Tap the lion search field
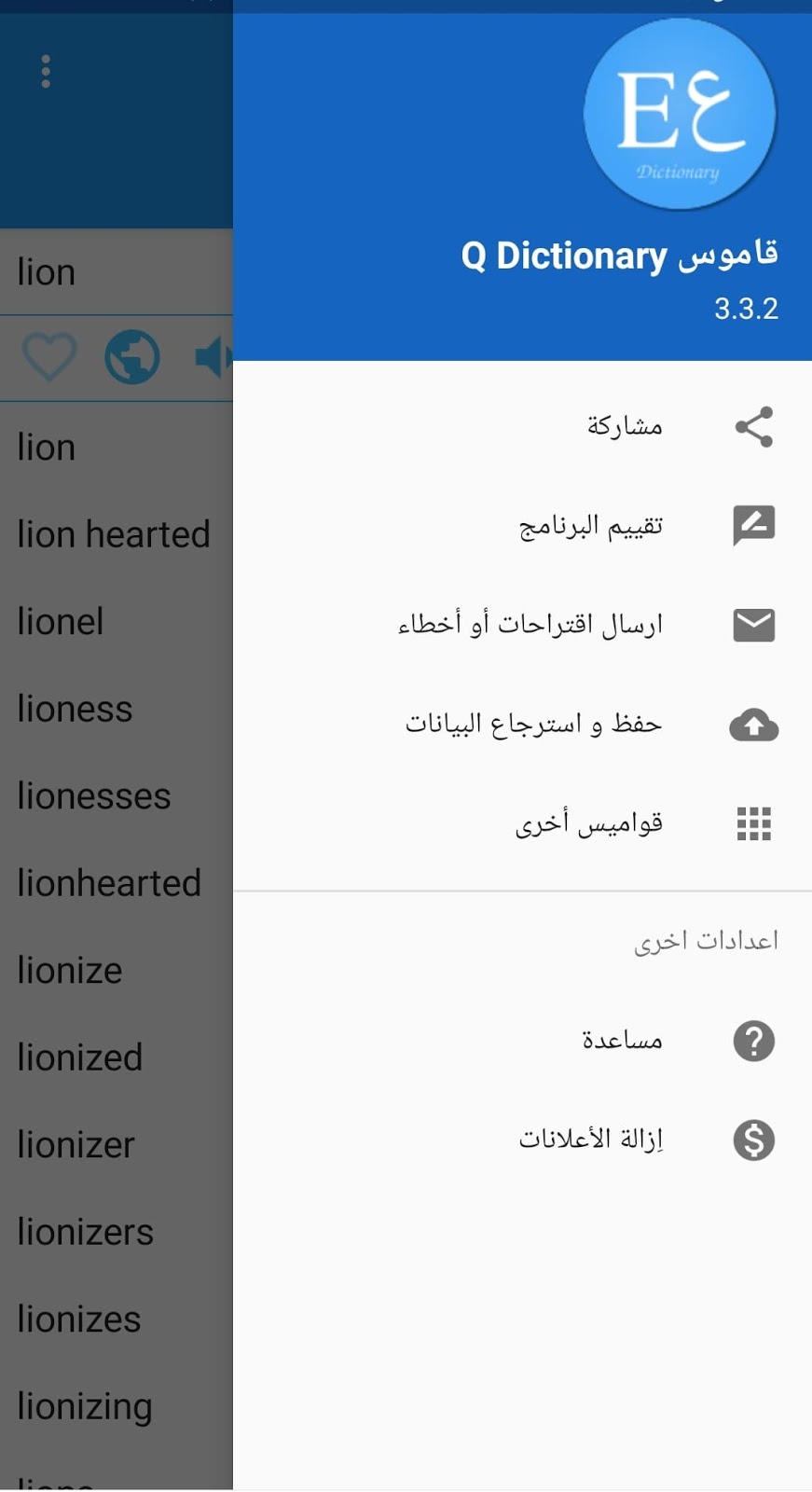Screen dimensions: 812x1492 point(117,272)
